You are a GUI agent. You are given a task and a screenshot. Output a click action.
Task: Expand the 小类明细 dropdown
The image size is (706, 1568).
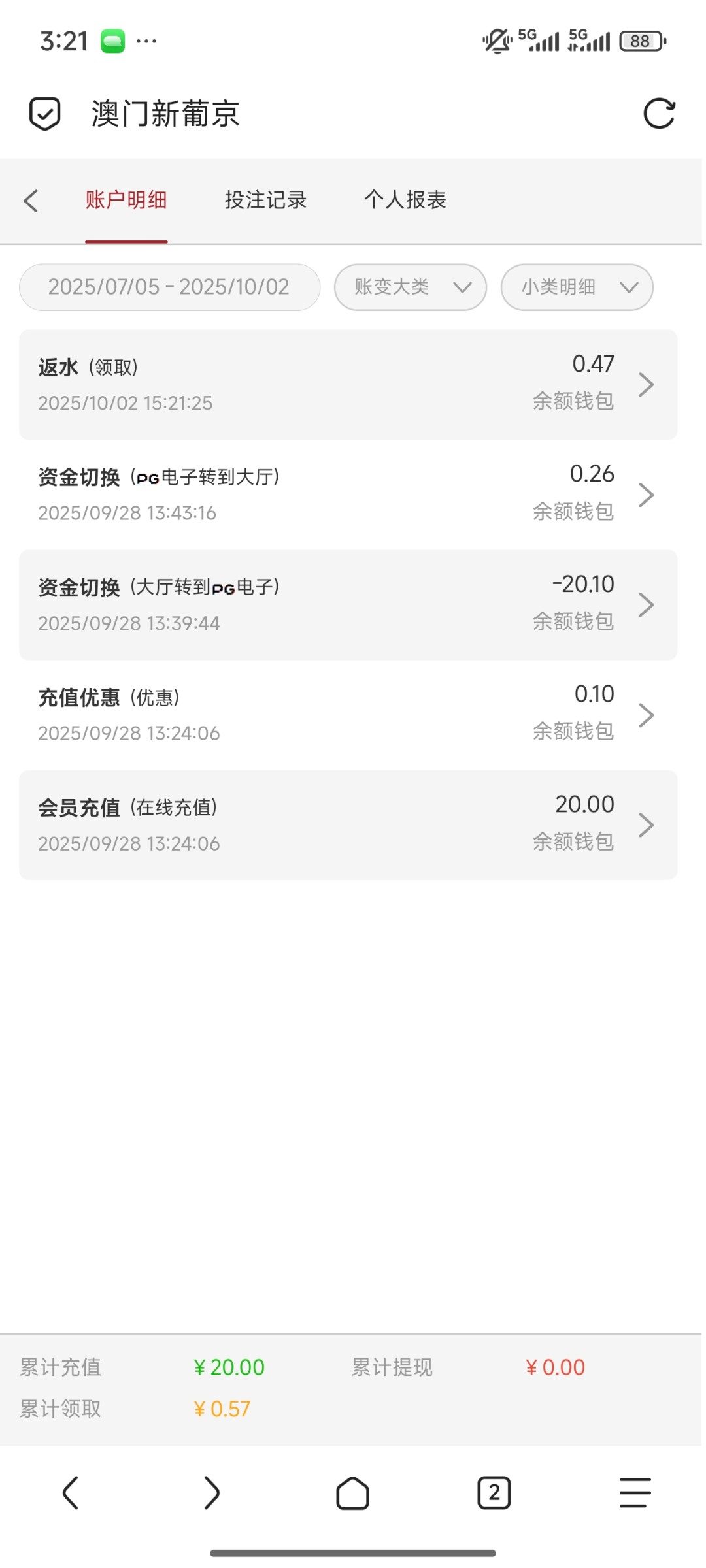577,287
